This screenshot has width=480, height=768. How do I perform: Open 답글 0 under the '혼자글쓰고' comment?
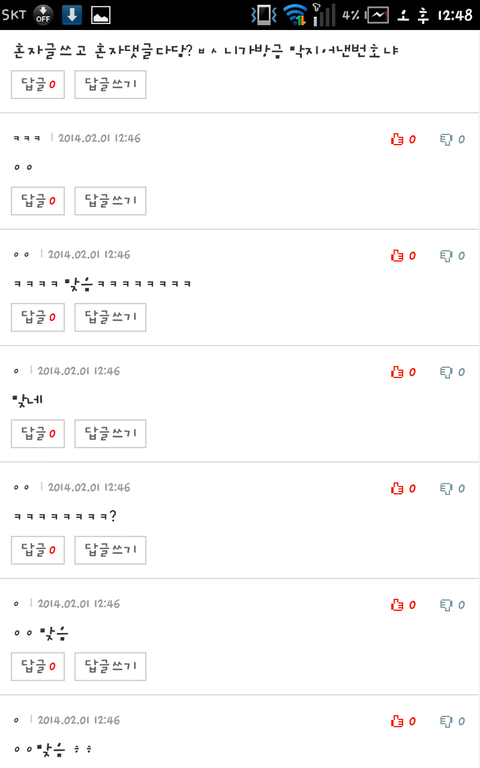click(x=38, y=84)
